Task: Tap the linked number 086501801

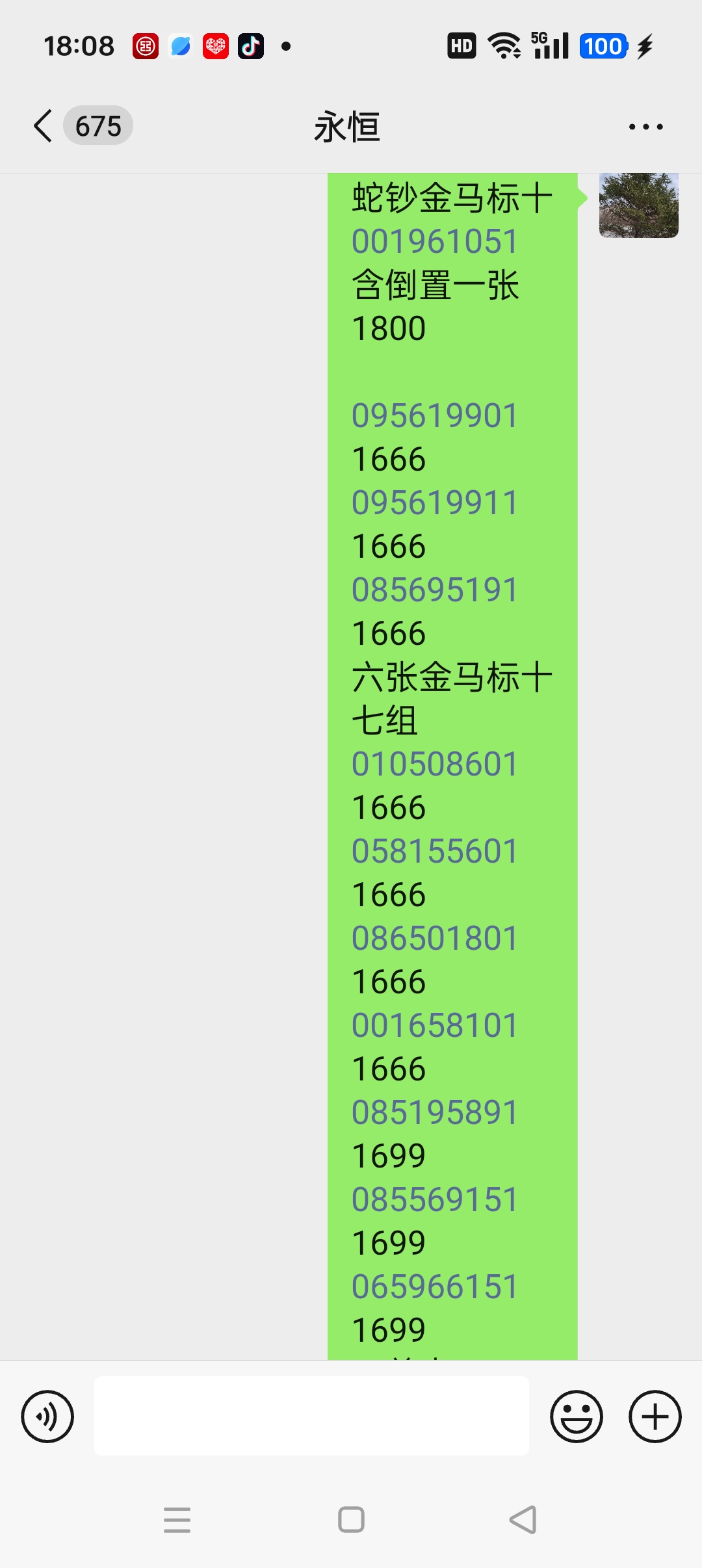Action: 435,939
